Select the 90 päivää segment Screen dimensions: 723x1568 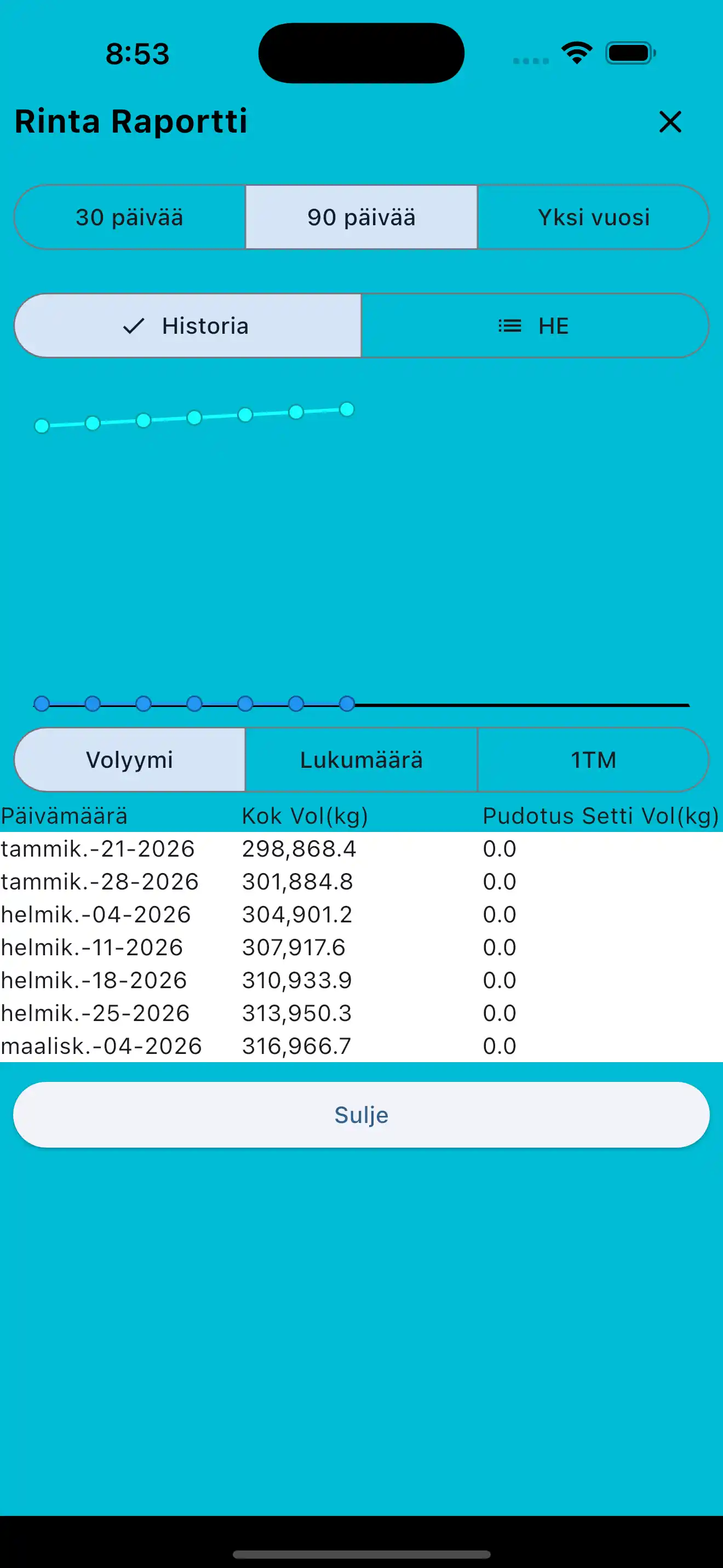pos(361,217)
